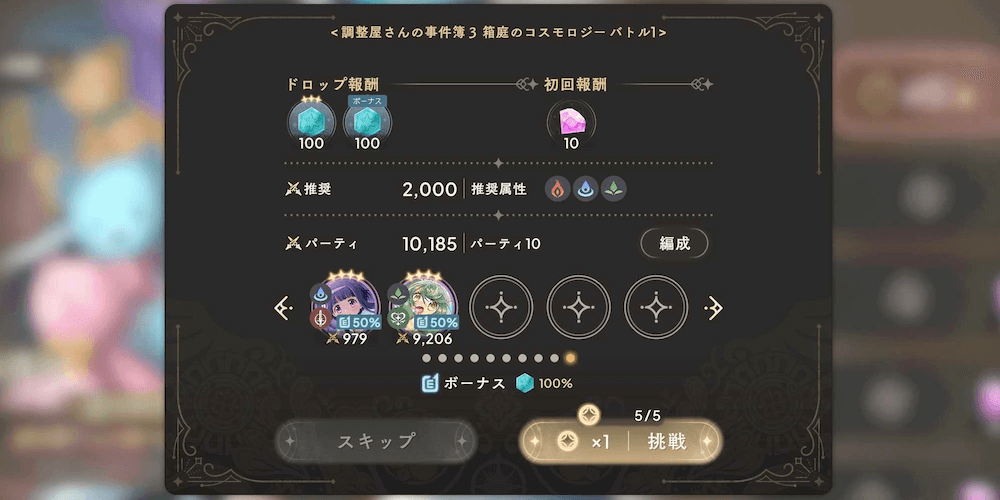Go to previous party with left arrow
This screenshot has width=1000, height=500.
click(x=282, y=309)
